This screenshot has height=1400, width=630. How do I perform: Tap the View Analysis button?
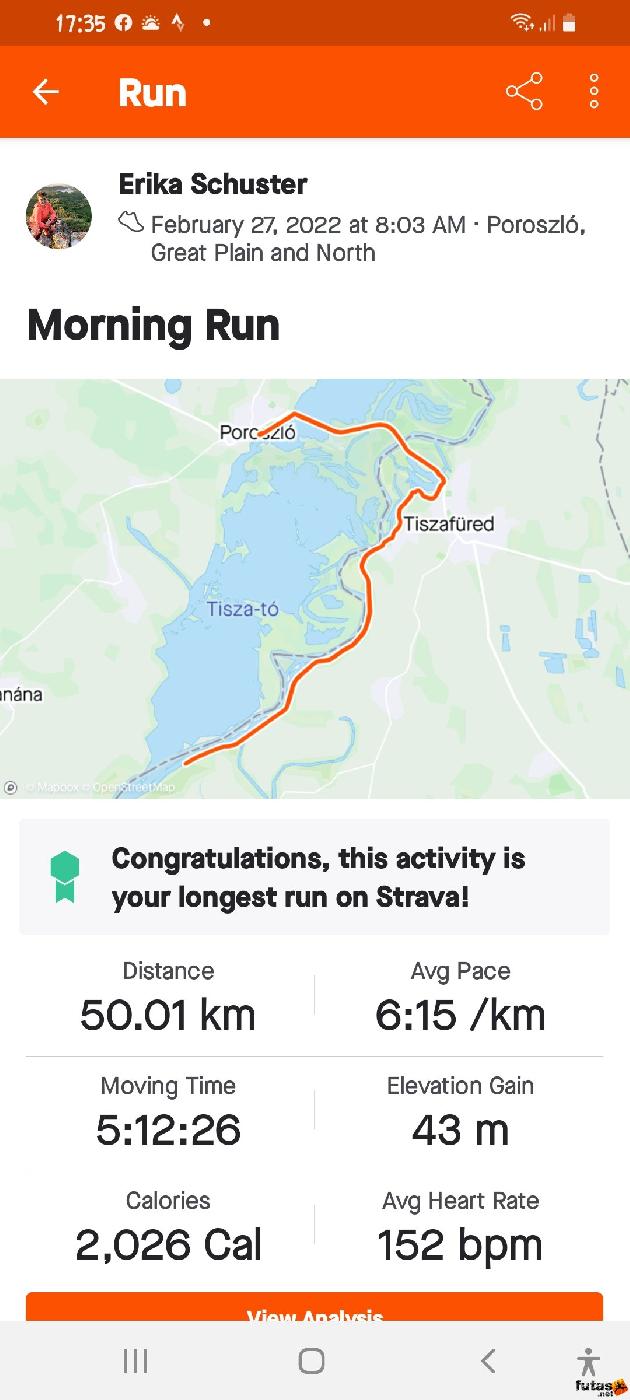(x=314, y=1309)
